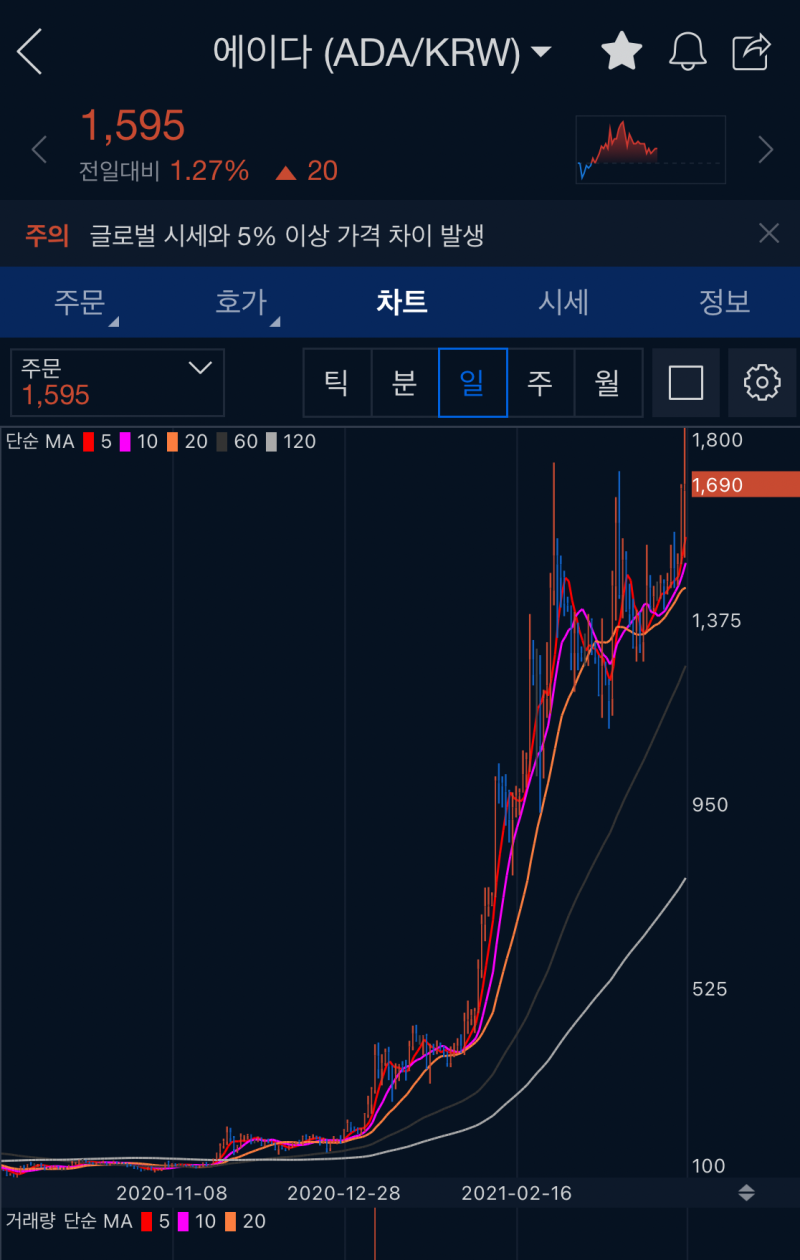
Task: Toggle the volume MA 20 indicator
Action: (x=242, y=1221)
